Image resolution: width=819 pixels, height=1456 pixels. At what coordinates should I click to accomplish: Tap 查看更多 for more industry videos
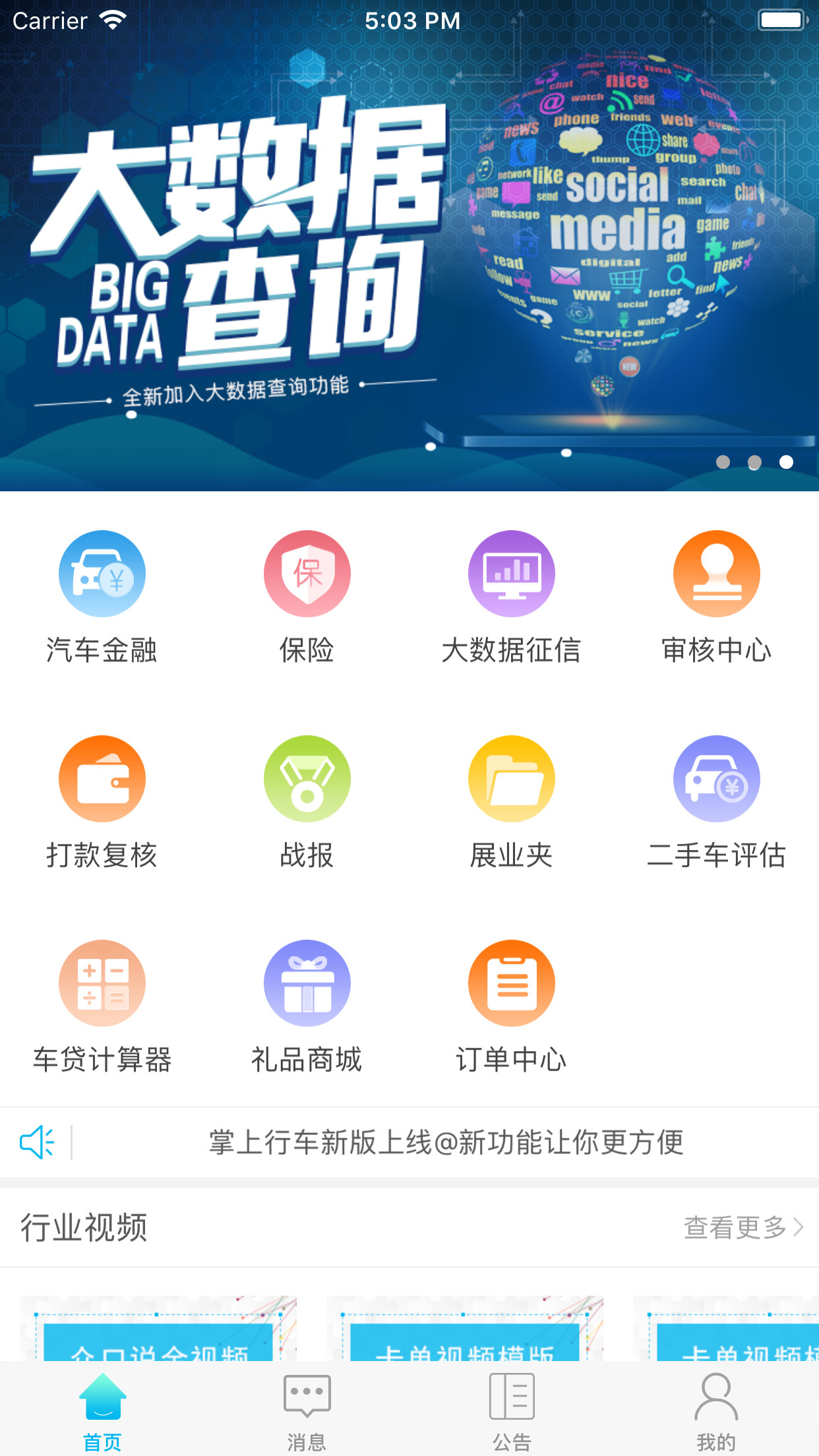click(x=743, y=1227)
